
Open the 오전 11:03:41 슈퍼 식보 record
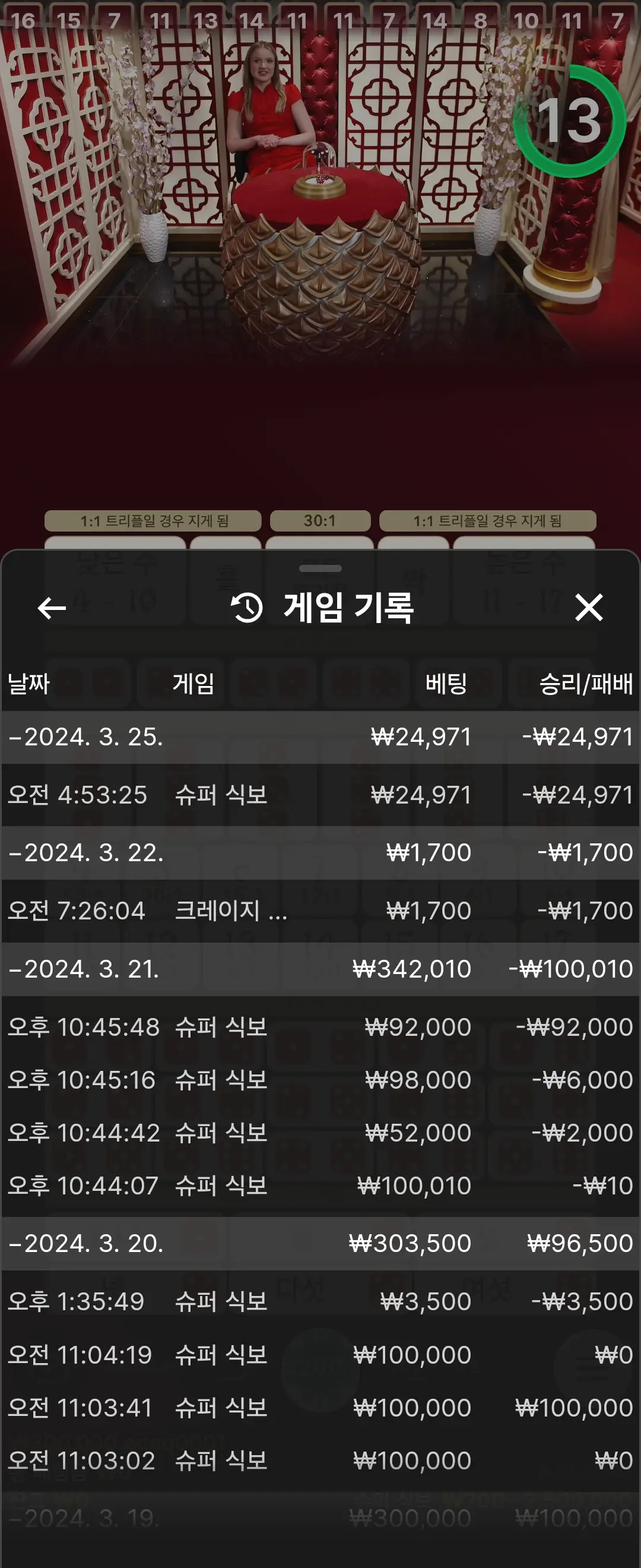click(x=320, y=1408)
